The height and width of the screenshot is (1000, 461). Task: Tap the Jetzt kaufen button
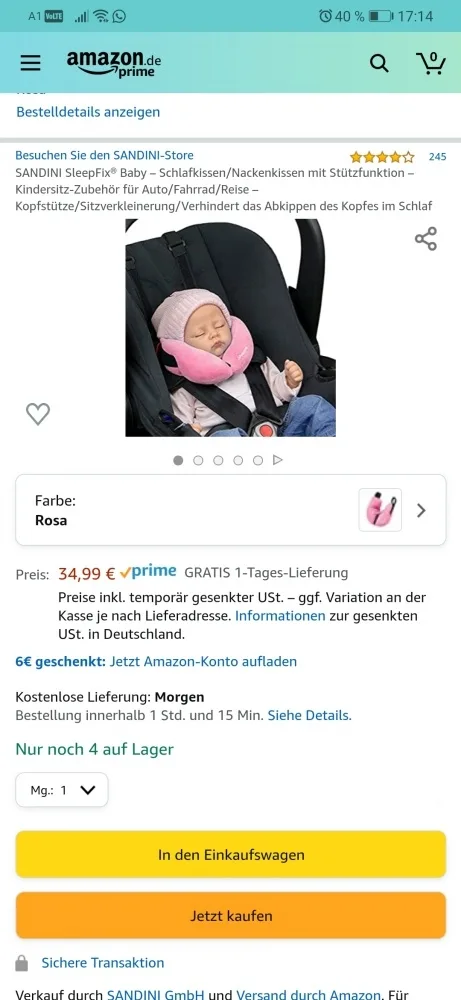tap(231, 916)
